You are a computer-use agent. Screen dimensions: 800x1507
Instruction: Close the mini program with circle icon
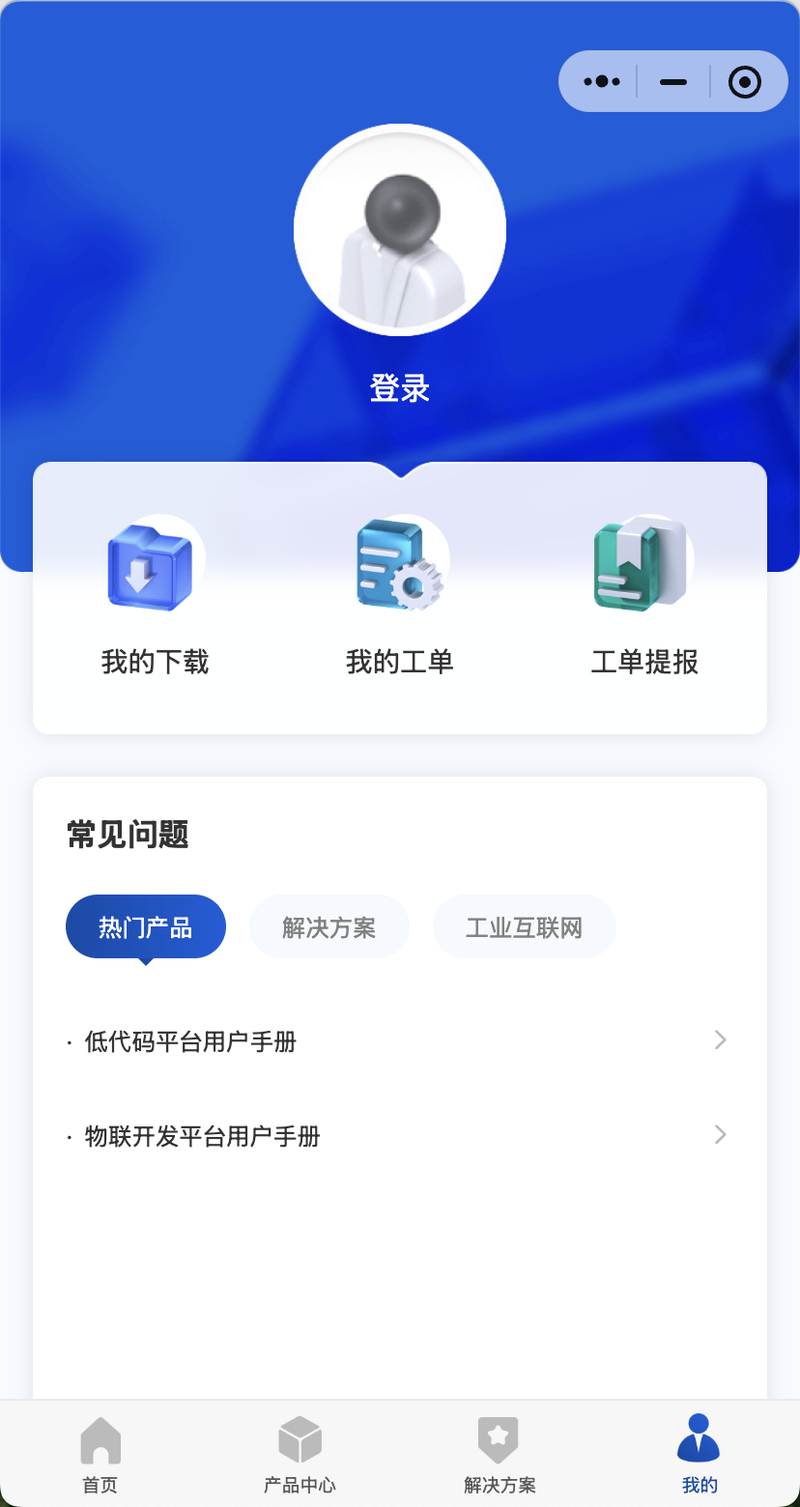745,82
